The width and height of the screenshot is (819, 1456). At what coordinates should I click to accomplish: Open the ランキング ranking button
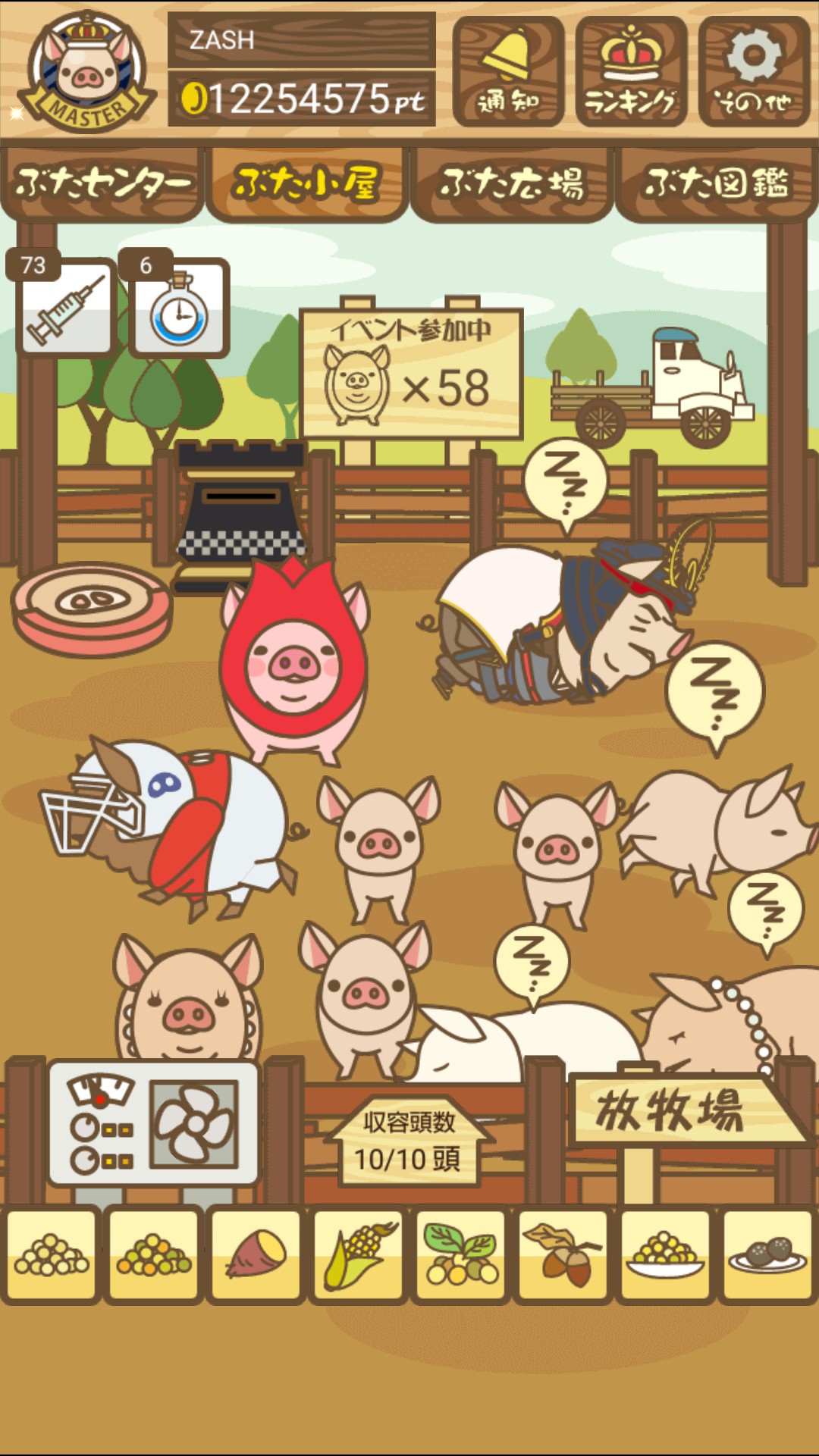[630, 73]
